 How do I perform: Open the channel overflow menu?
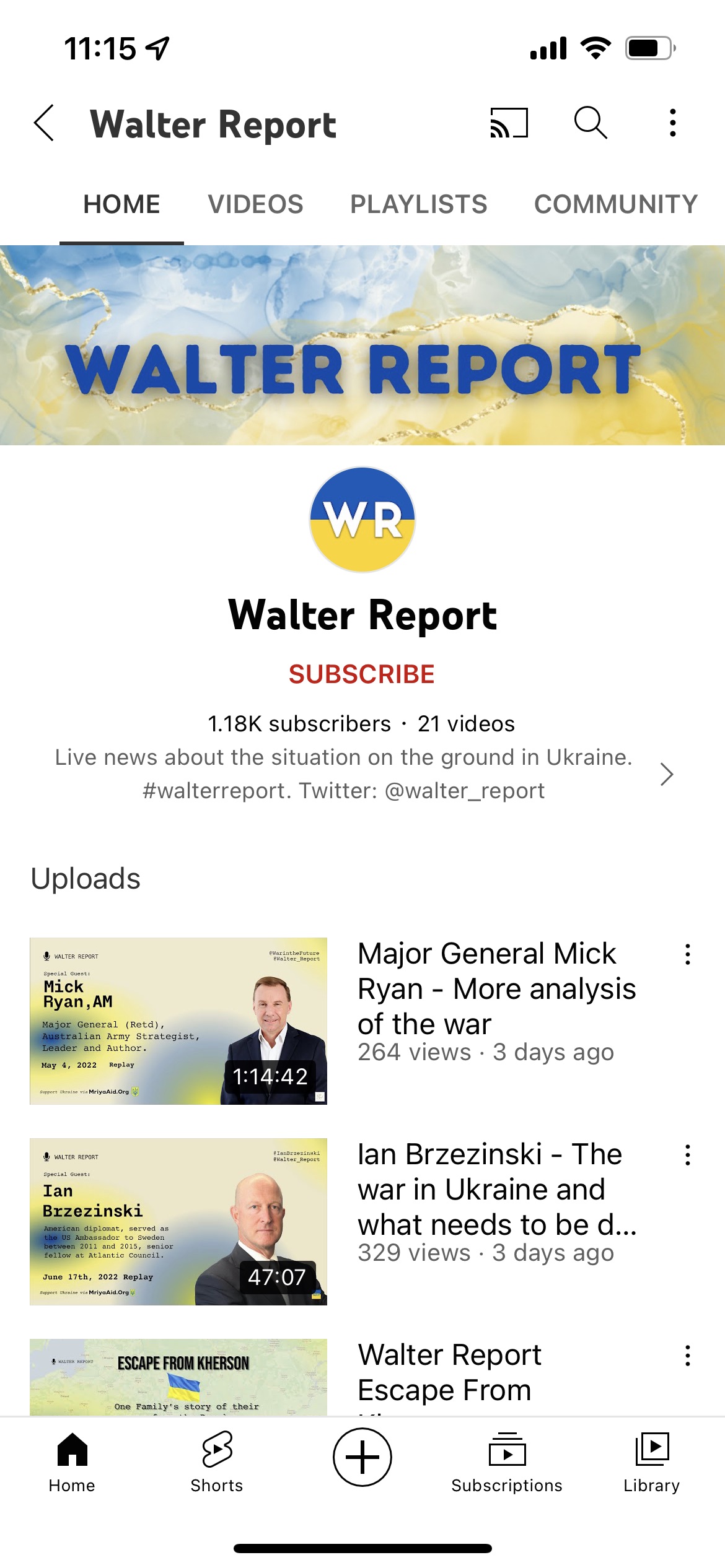pos(672,123)
